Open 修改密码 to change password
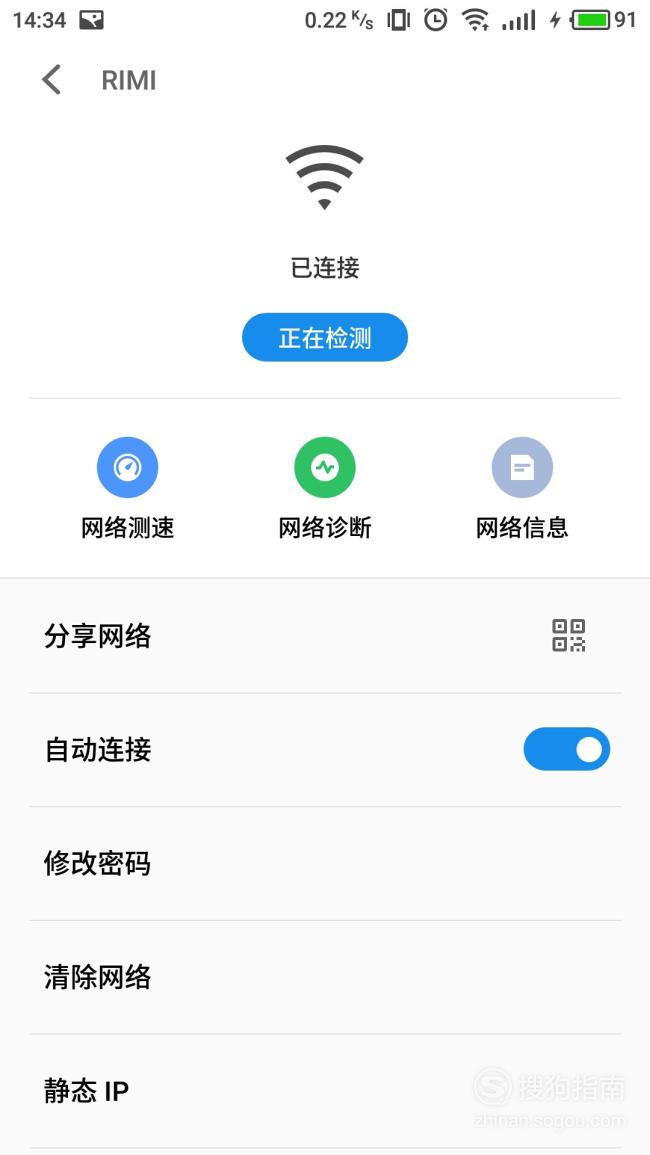 pyautogui.click(x=325, y=863)
